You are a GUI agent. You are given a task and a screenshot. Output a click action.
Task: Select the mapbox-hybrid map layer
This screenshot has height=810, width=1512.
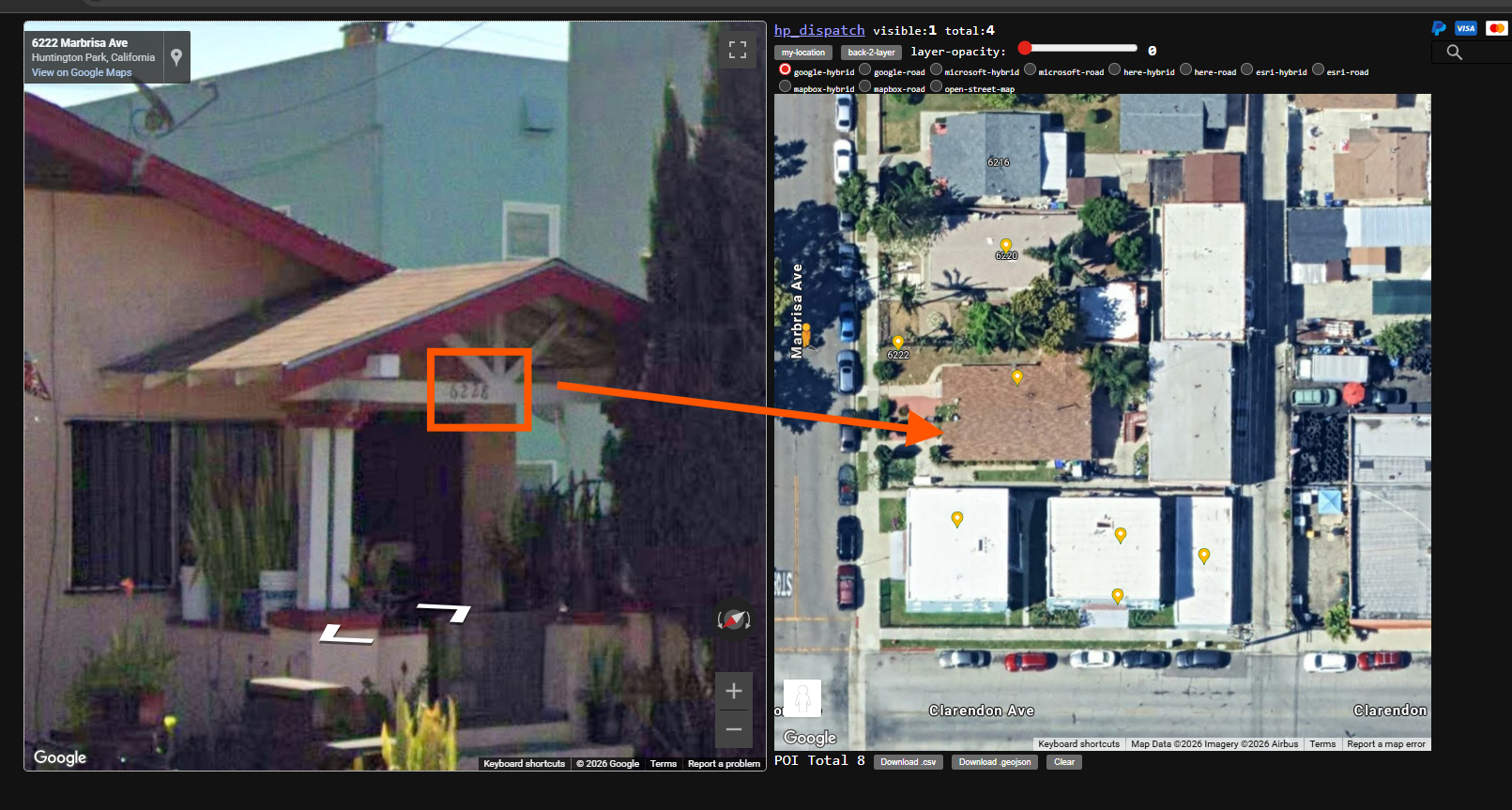(785, 86)
